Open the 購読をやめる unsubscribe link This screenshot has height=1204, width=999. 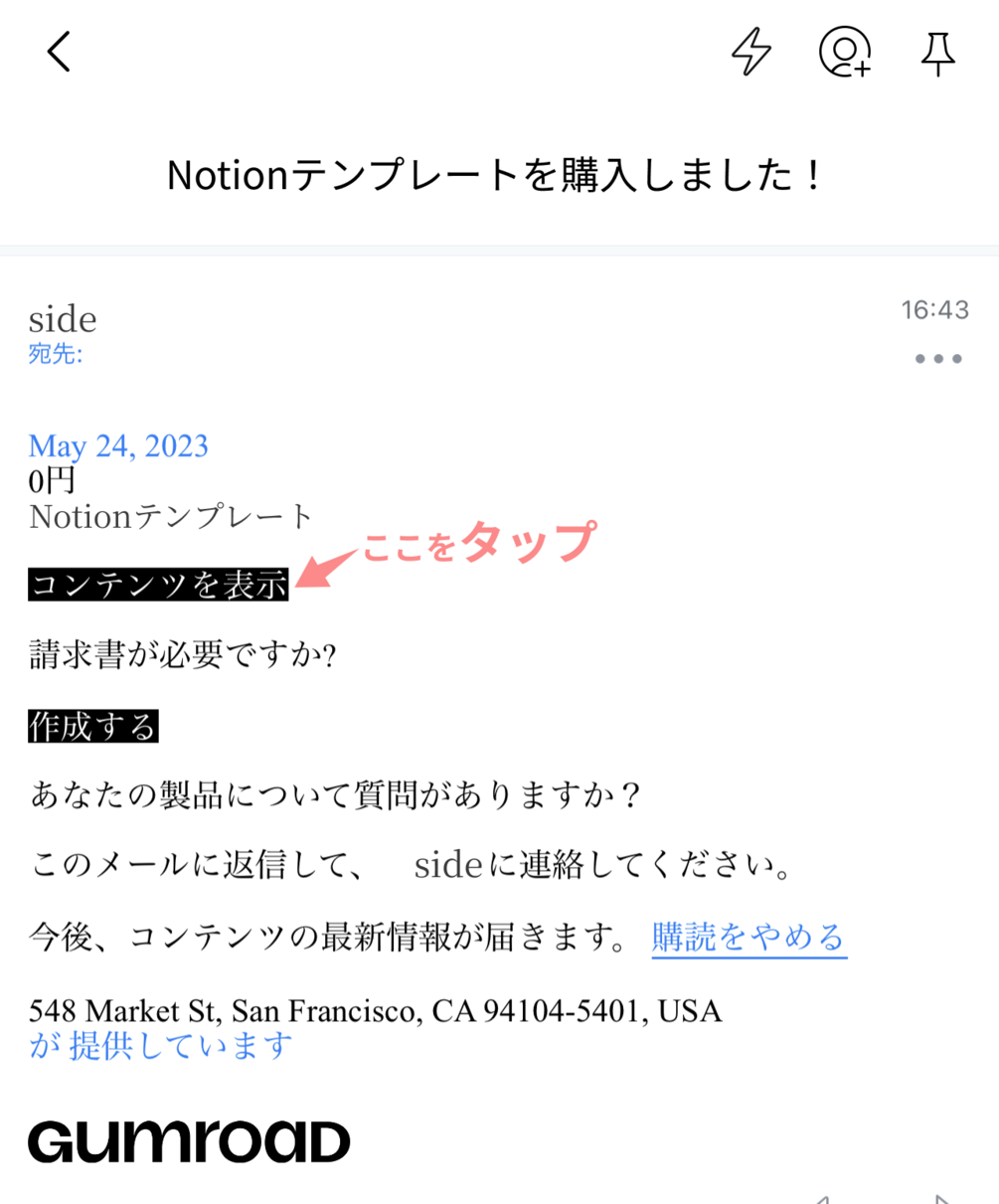(x=749, y=937)
